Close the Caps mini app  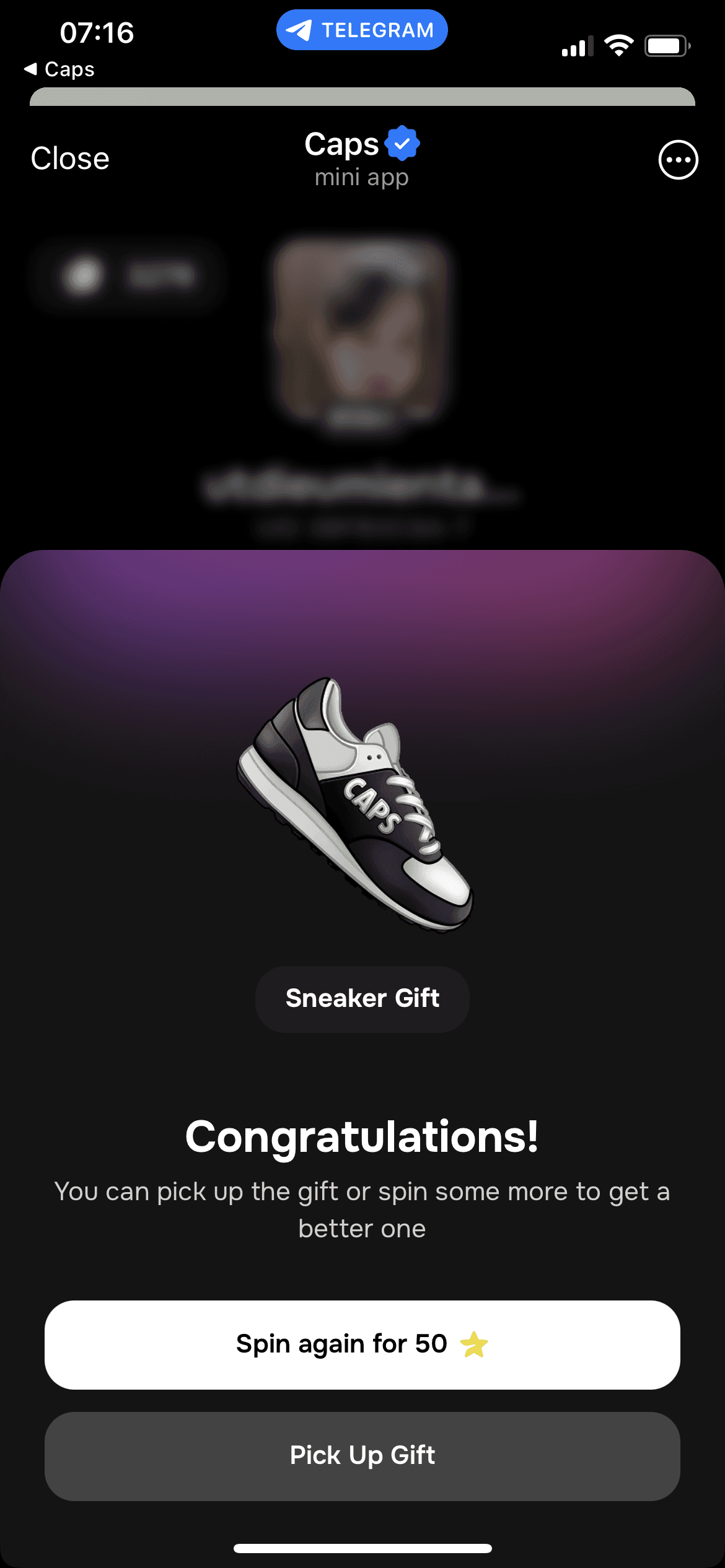tap(70, 159)
